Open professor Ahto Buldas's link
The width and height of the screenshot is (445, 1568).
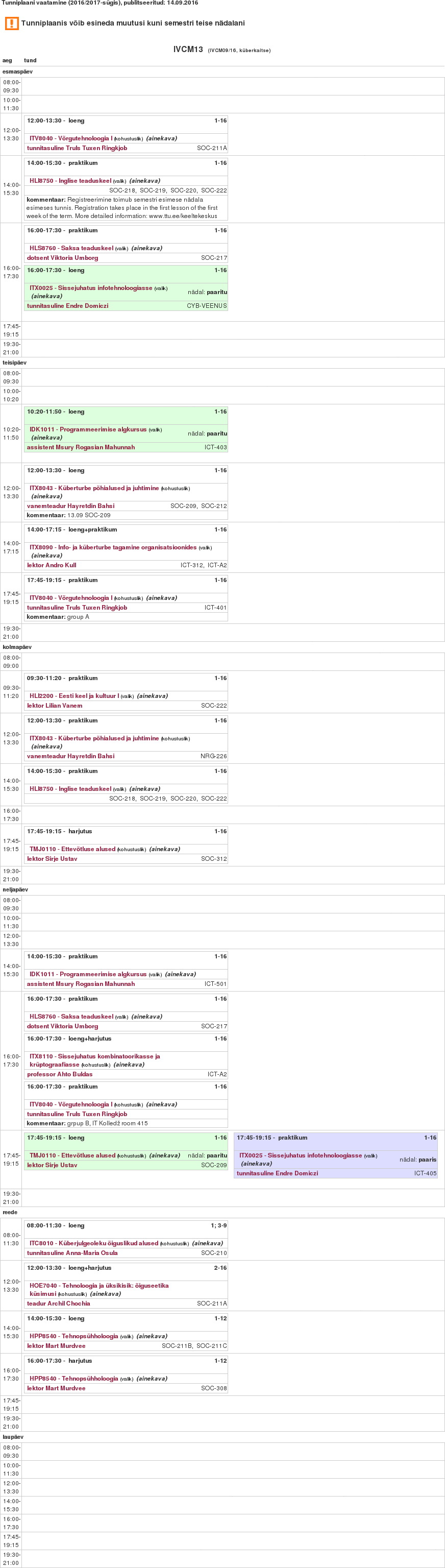tap(60, 1074)
